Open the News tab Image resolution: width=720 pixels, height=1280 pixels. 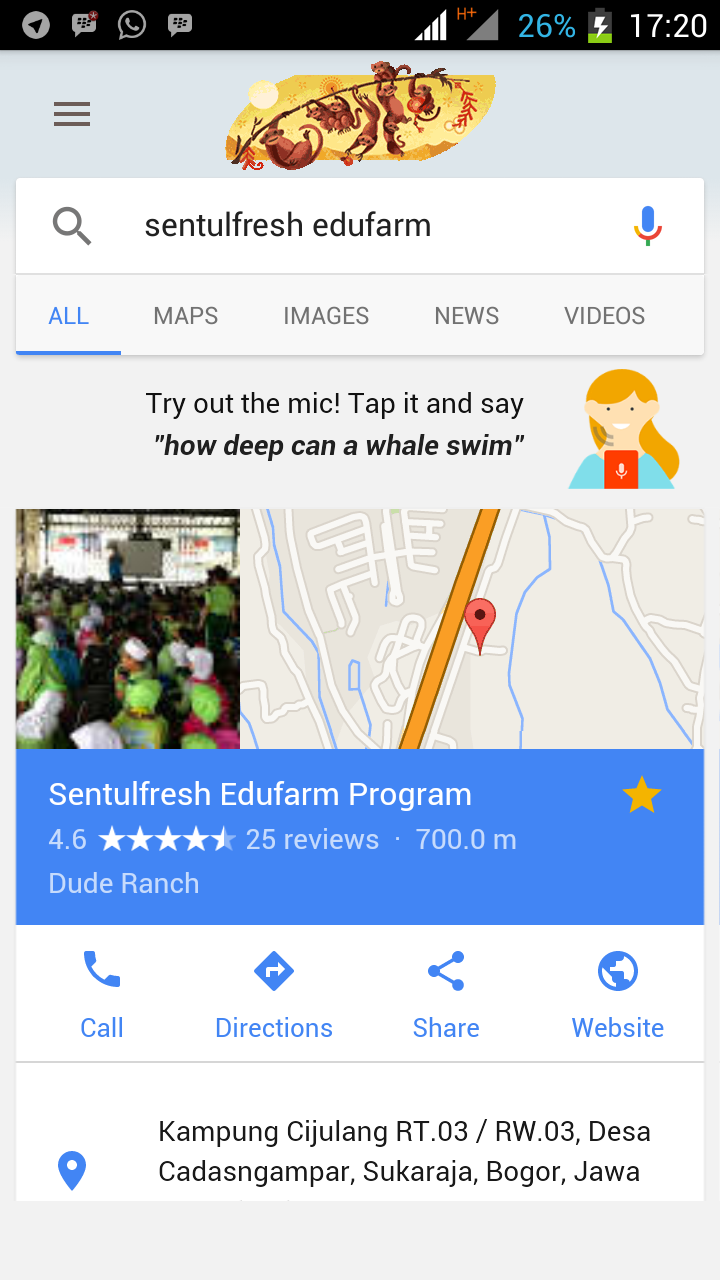467,316
